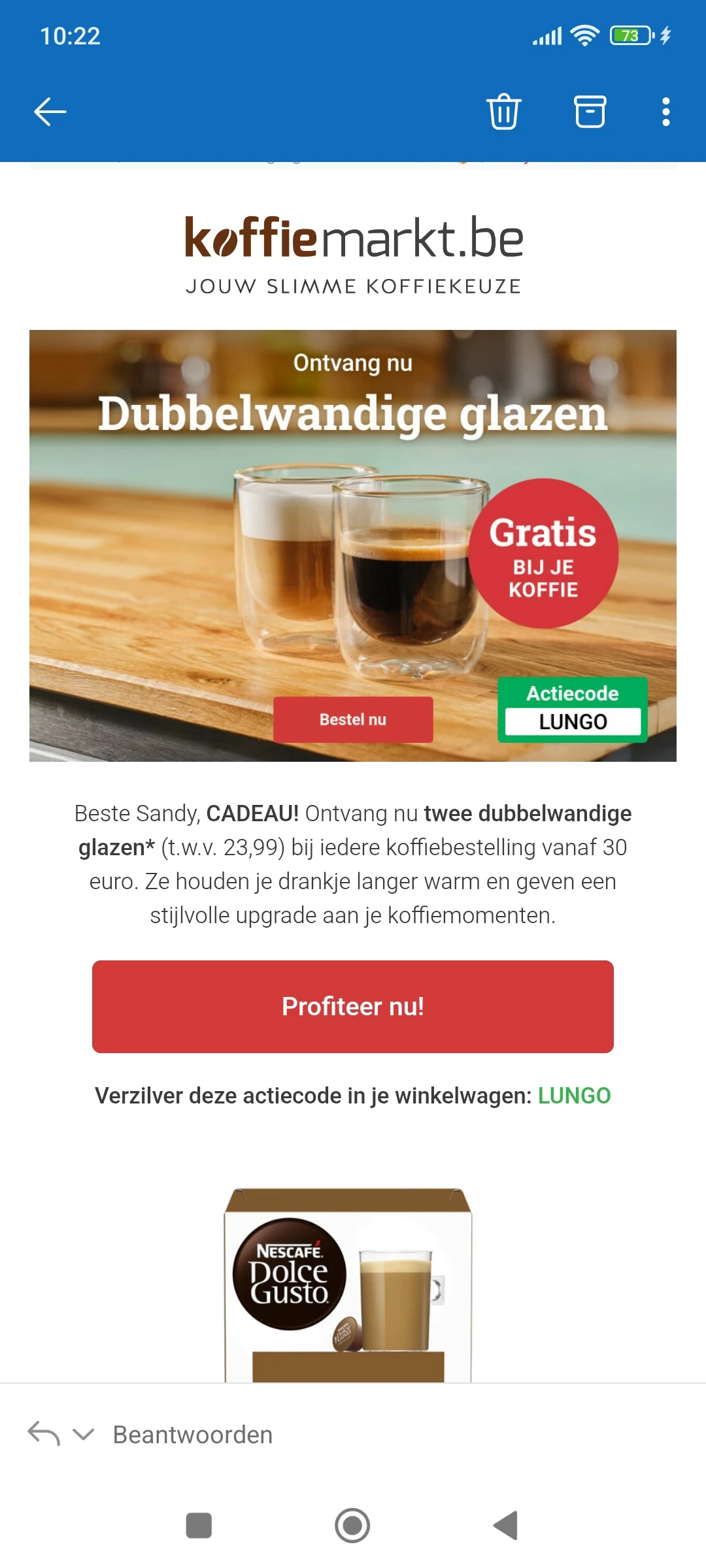Tap the Wi-Fi icon in the status bar
The height and width of the screenshot is (1568, 706).
(584, 36)
